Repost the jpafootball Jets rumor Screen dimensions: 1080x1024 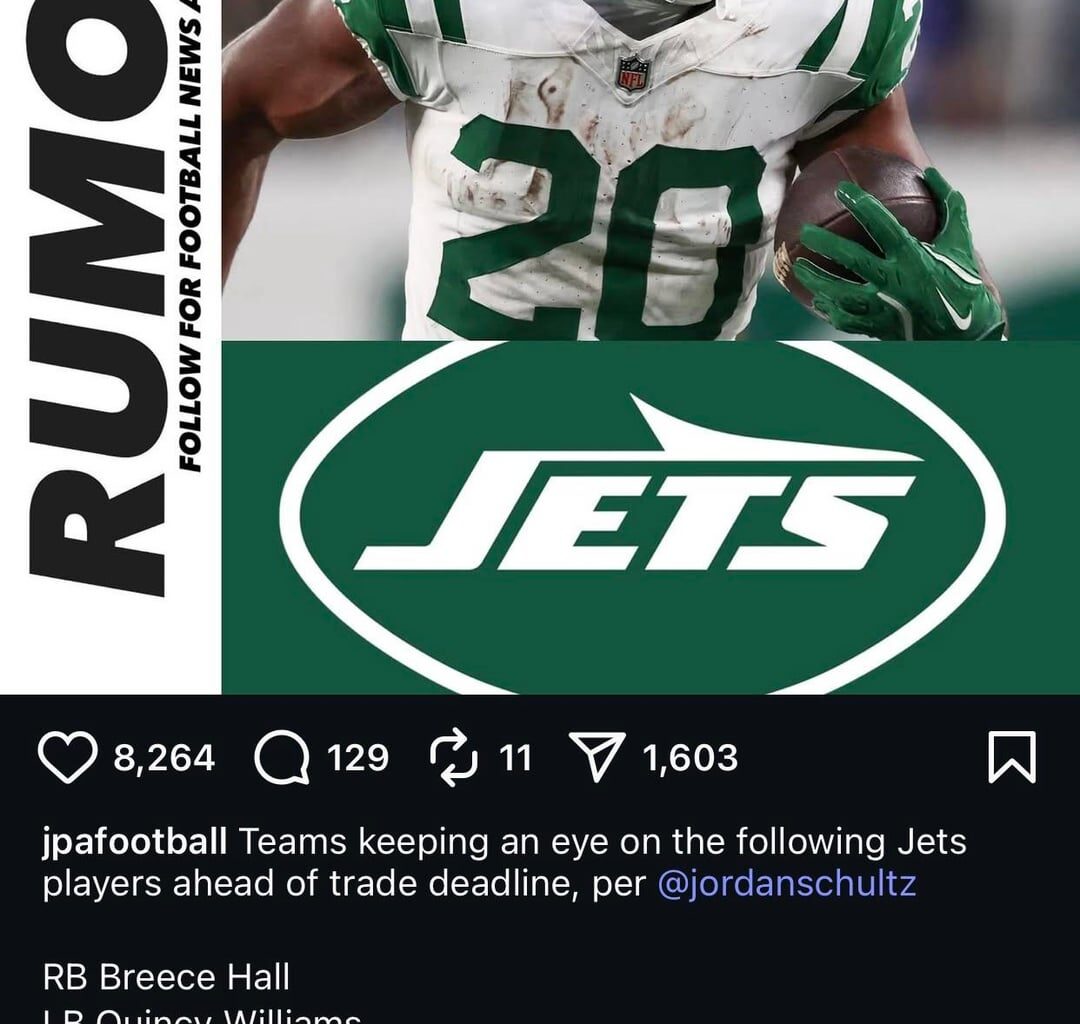click(x=456, y=758)
